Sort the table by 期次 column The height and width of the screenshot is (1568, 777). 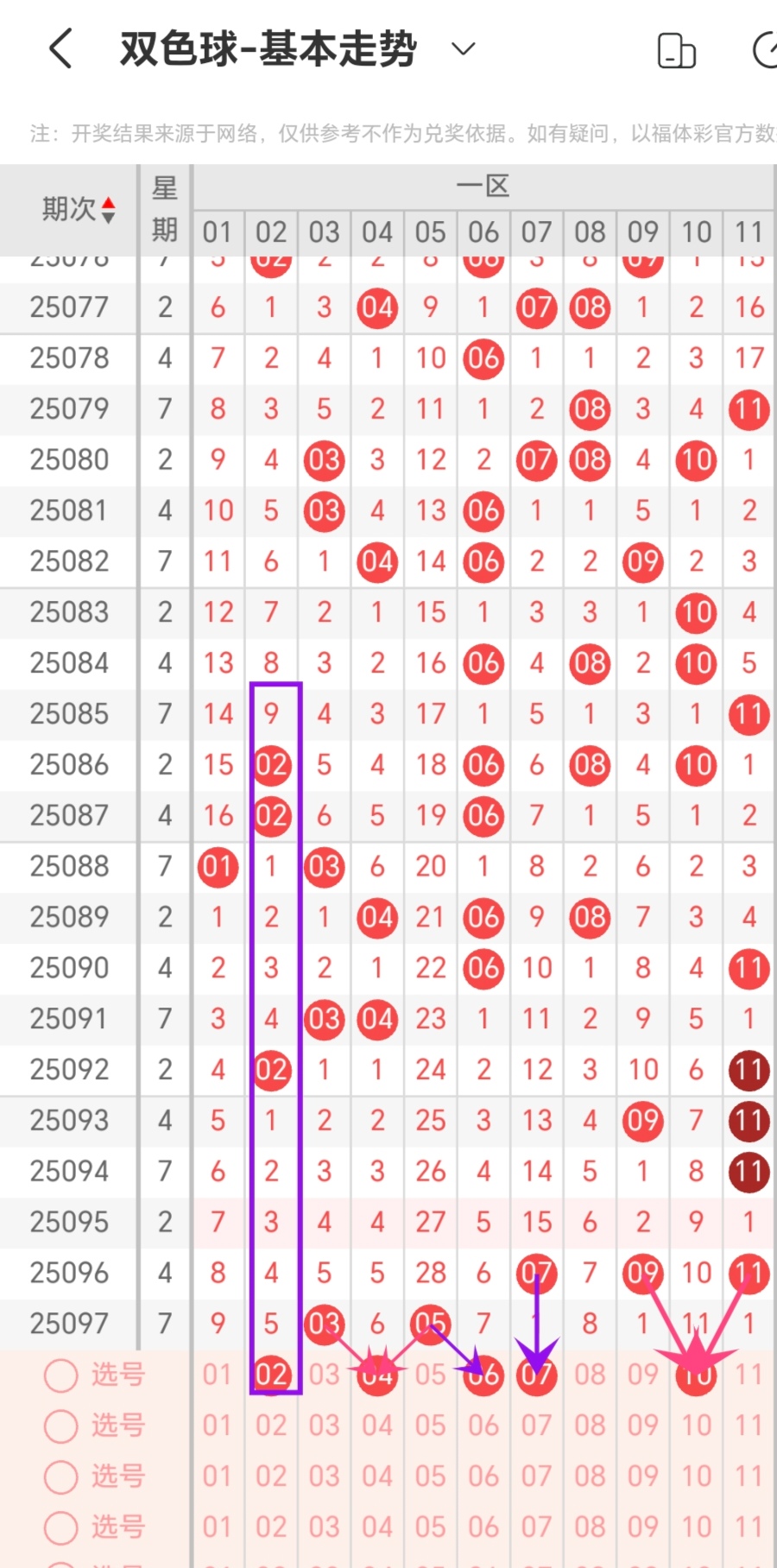coord(78,209)
